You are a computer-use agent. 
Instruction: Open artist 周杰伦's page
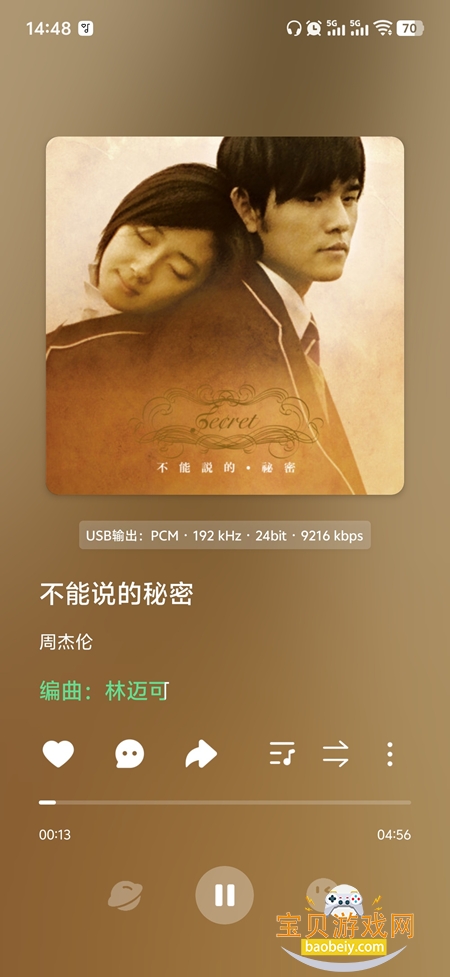(66, 642)
